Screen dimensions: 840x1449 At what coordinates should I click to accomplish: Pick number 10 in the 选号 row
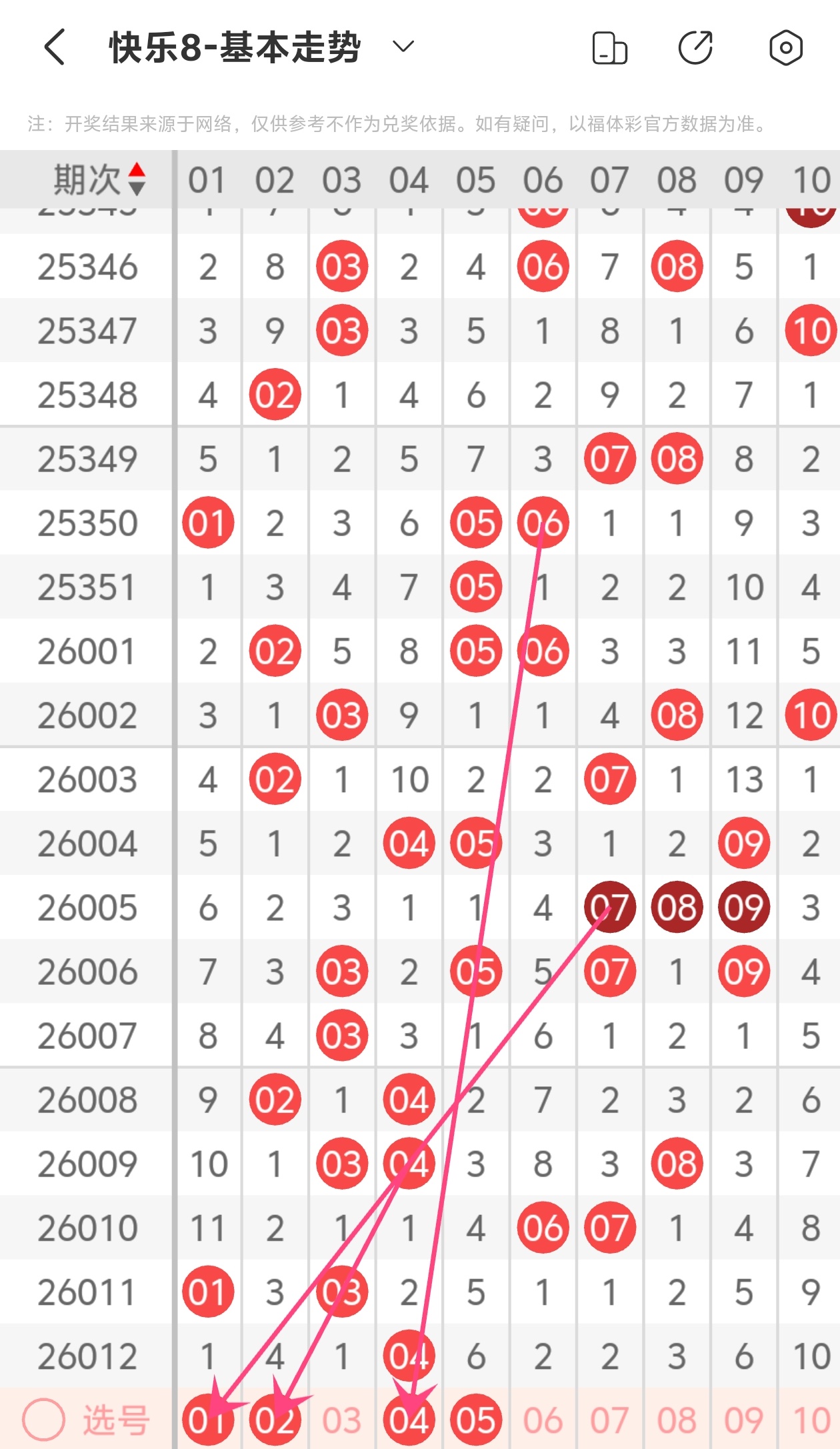[x=811, y=1420]
